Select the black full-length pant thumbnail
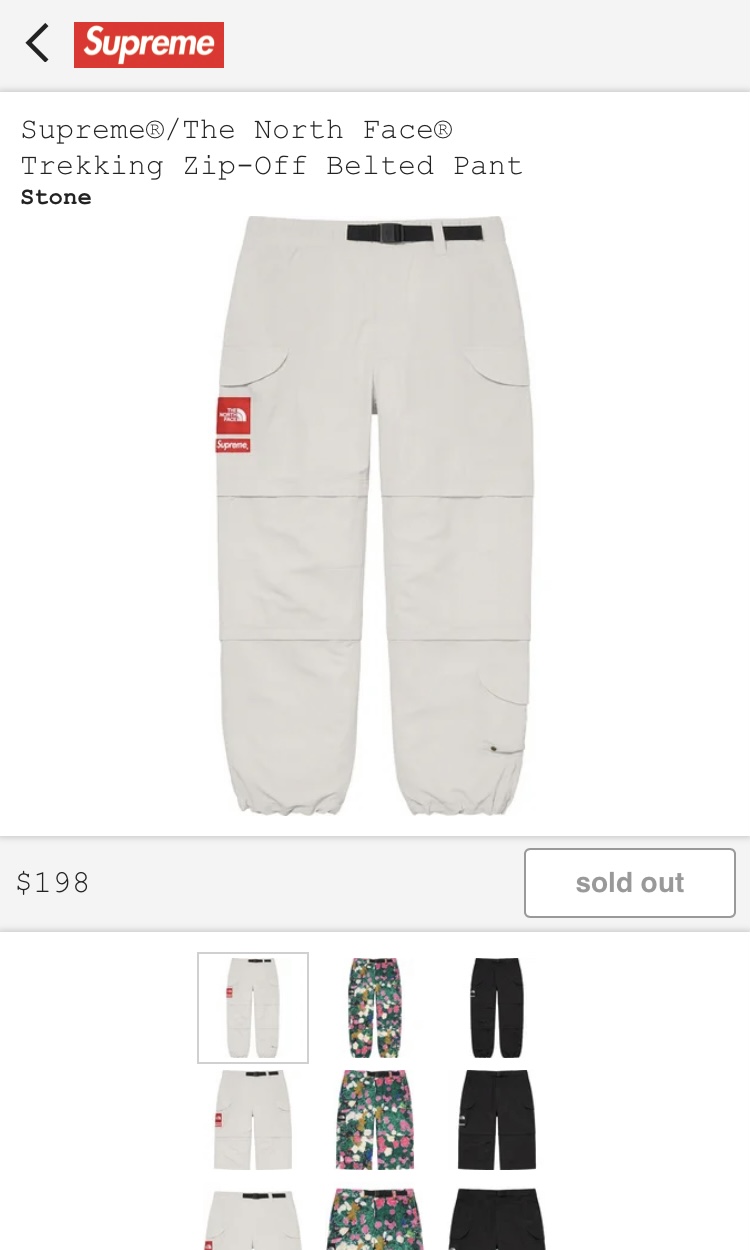The width and height of the screenshot is (750, 1250). pos(497,1008)
